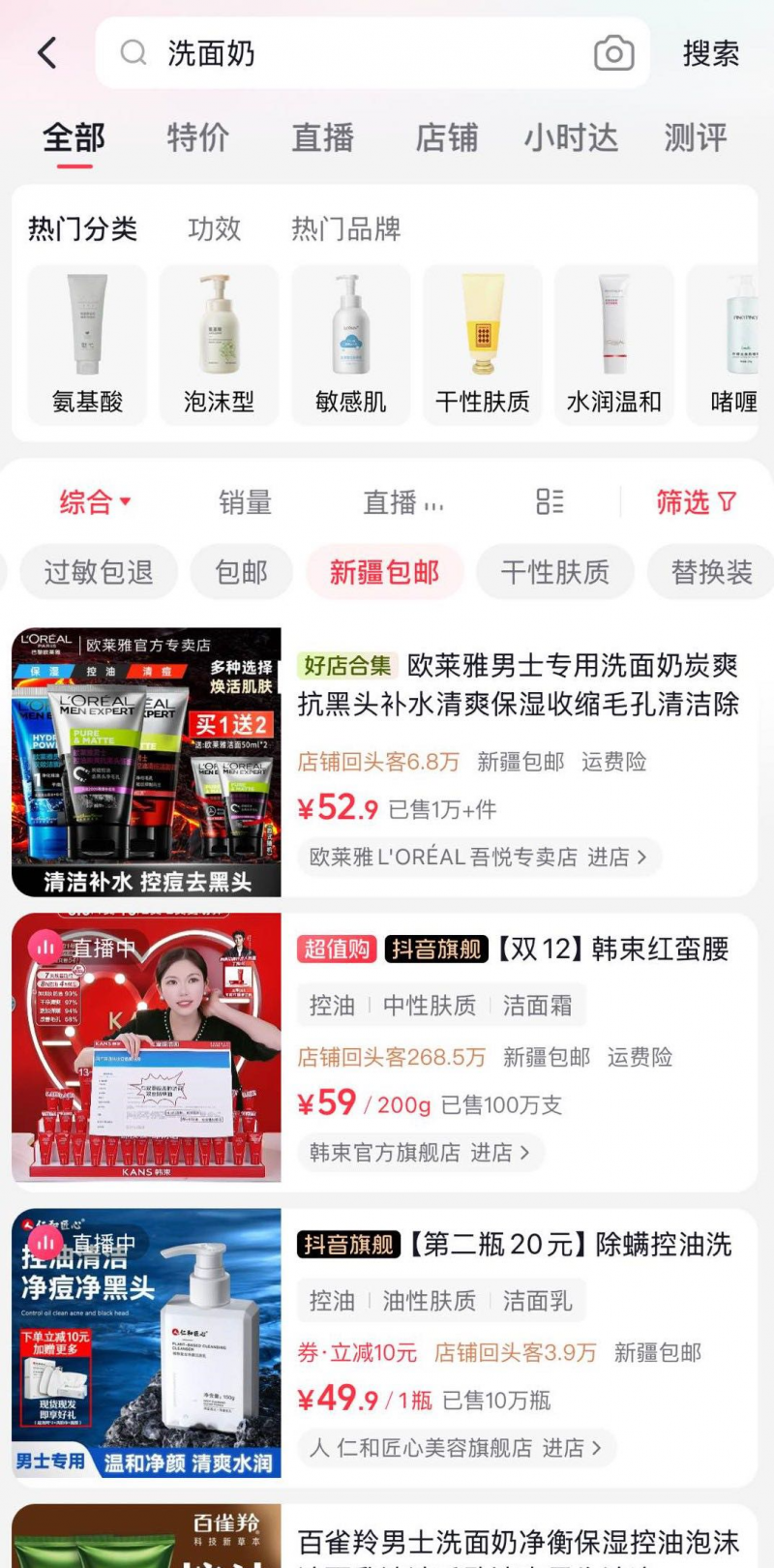The image size is (774, 1568).
Task: Go back with the top arrow
Action: (47, 53)
